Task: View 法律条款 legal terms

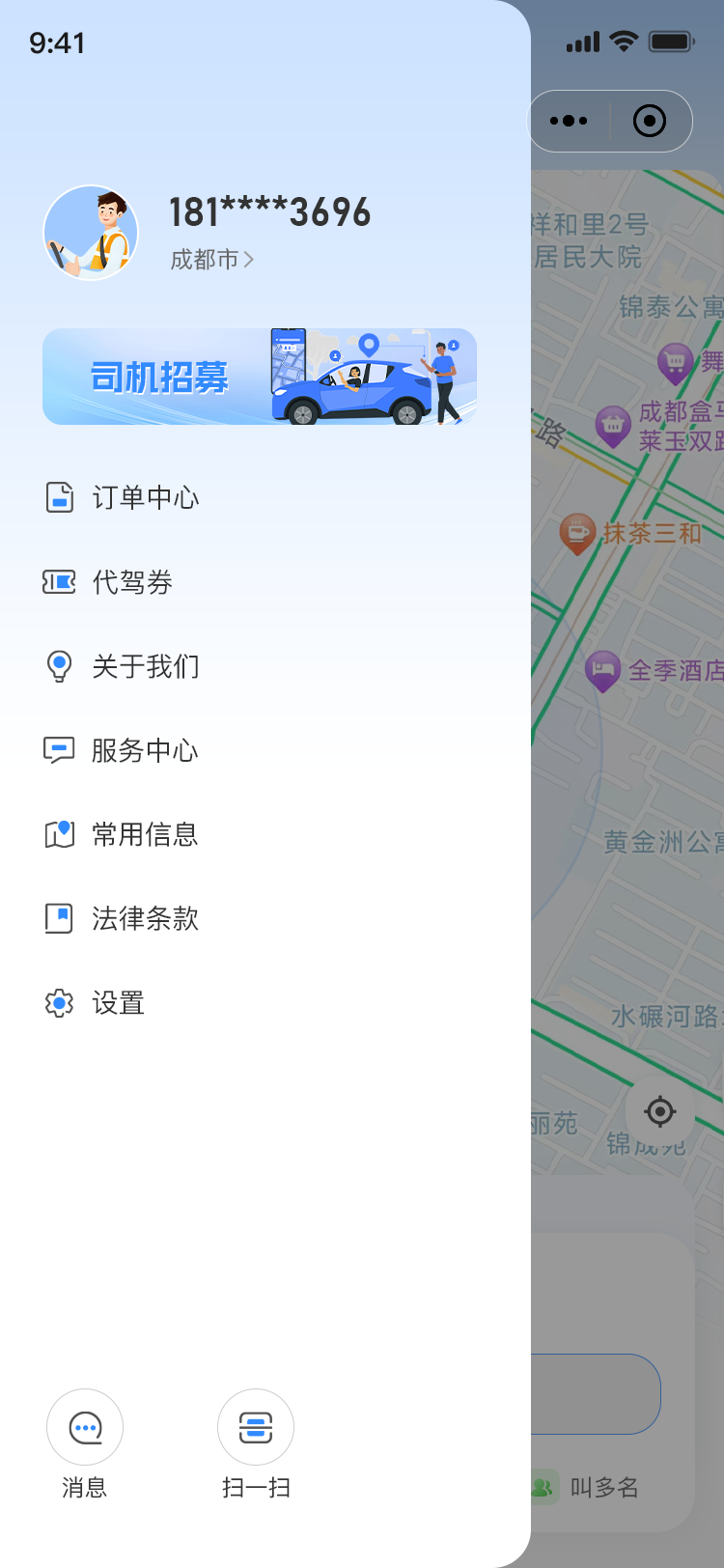Action: coord(145,918)
